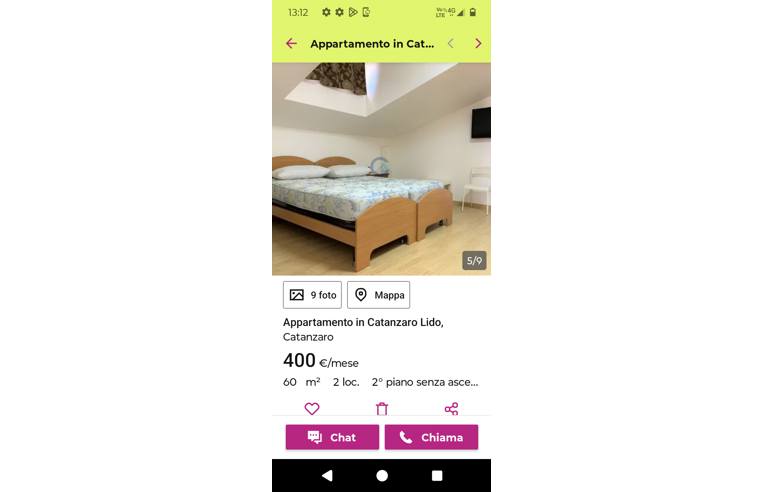Hide listing with the trash icon

tap(382, 408)
